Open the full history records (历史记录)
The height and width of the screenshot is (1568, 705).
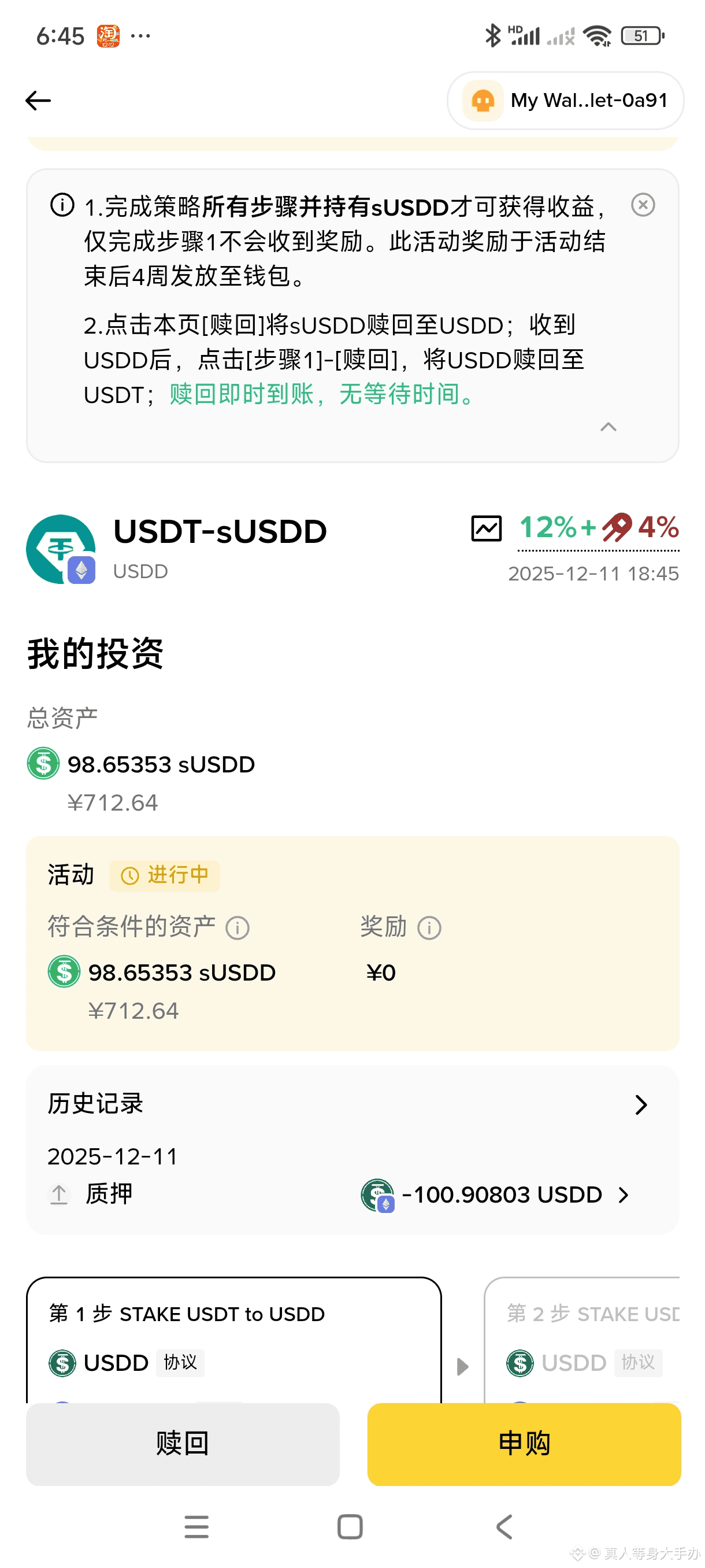click(x=640, y=1104)
